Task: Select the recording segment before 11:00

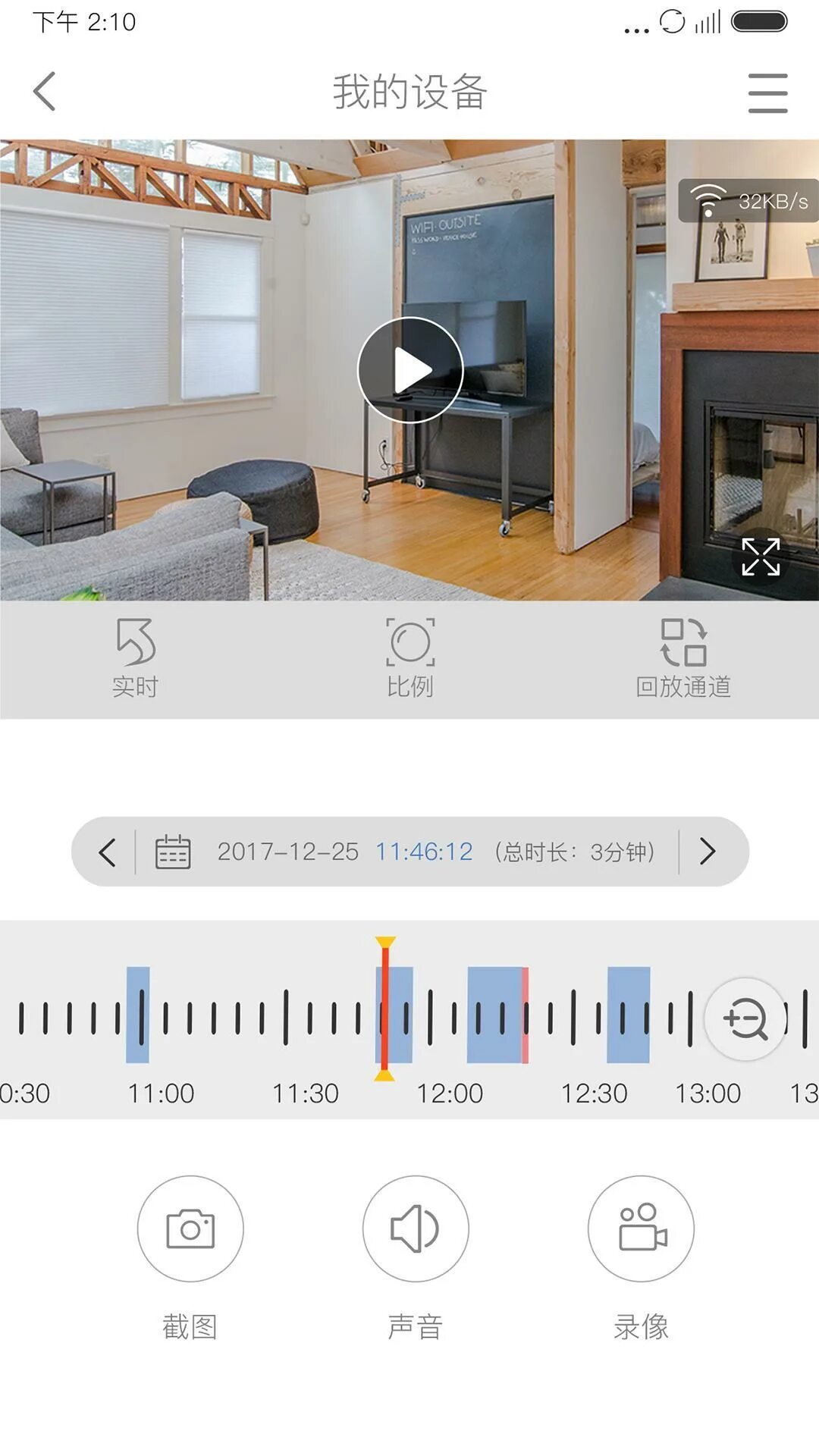Action: 137,1015
